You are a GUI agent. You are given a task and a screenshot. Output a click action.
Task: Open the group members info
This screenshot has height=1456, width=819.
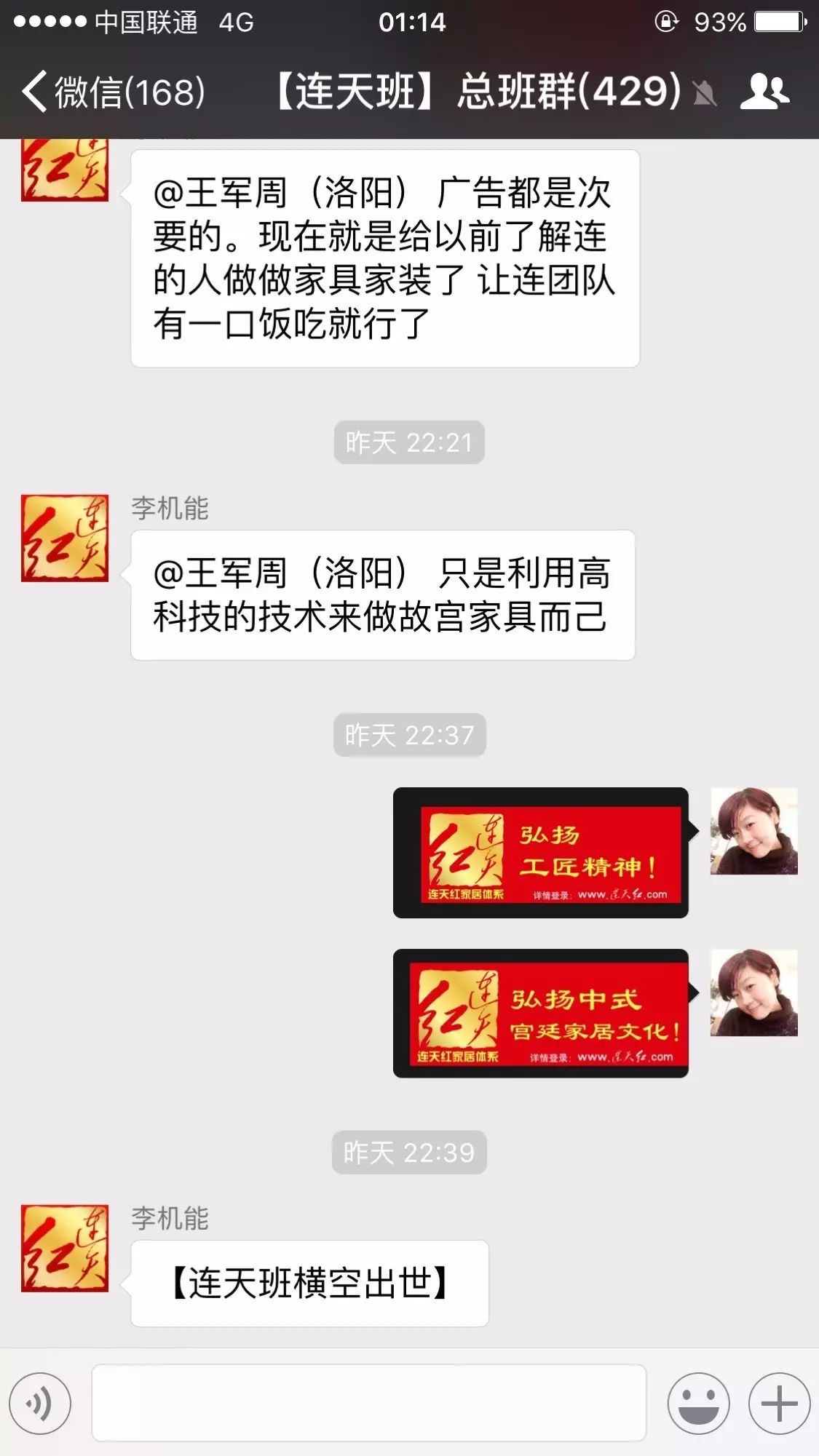764,92
